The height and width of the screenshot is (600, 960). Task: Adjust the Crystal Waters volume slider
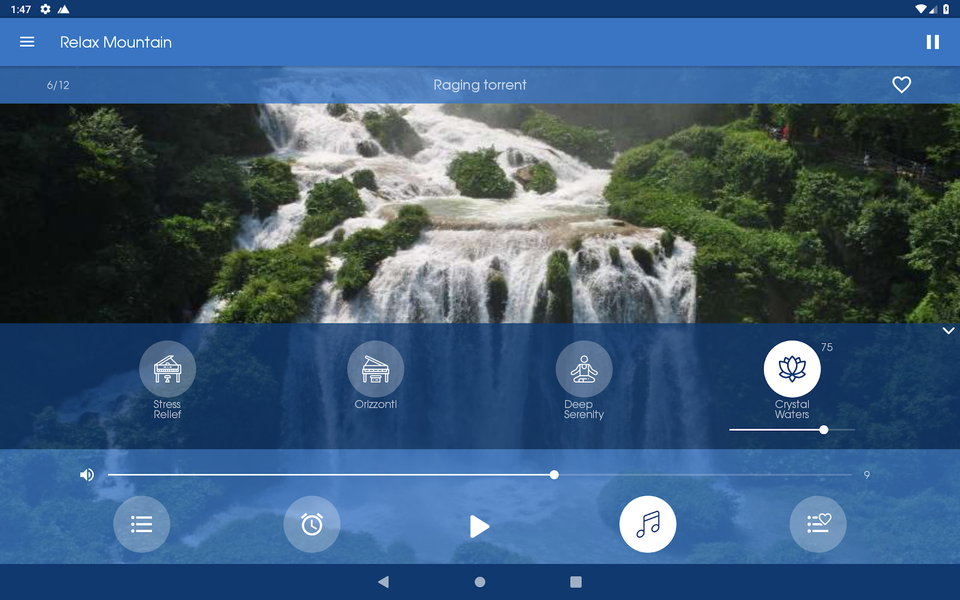pyautogui.click(x=823, y=429)
